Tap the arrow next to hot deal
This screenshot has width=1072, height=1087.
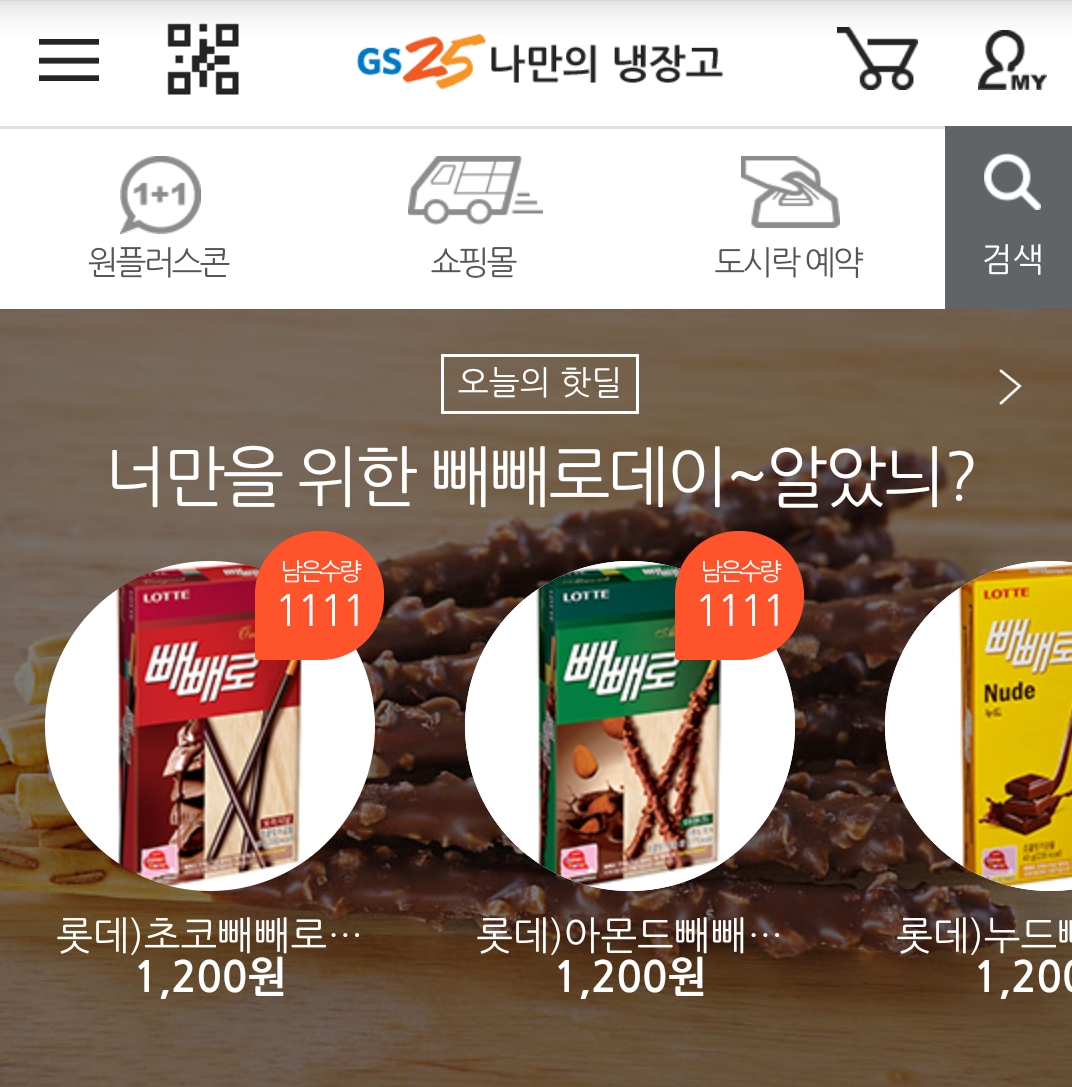point(1010,387)
